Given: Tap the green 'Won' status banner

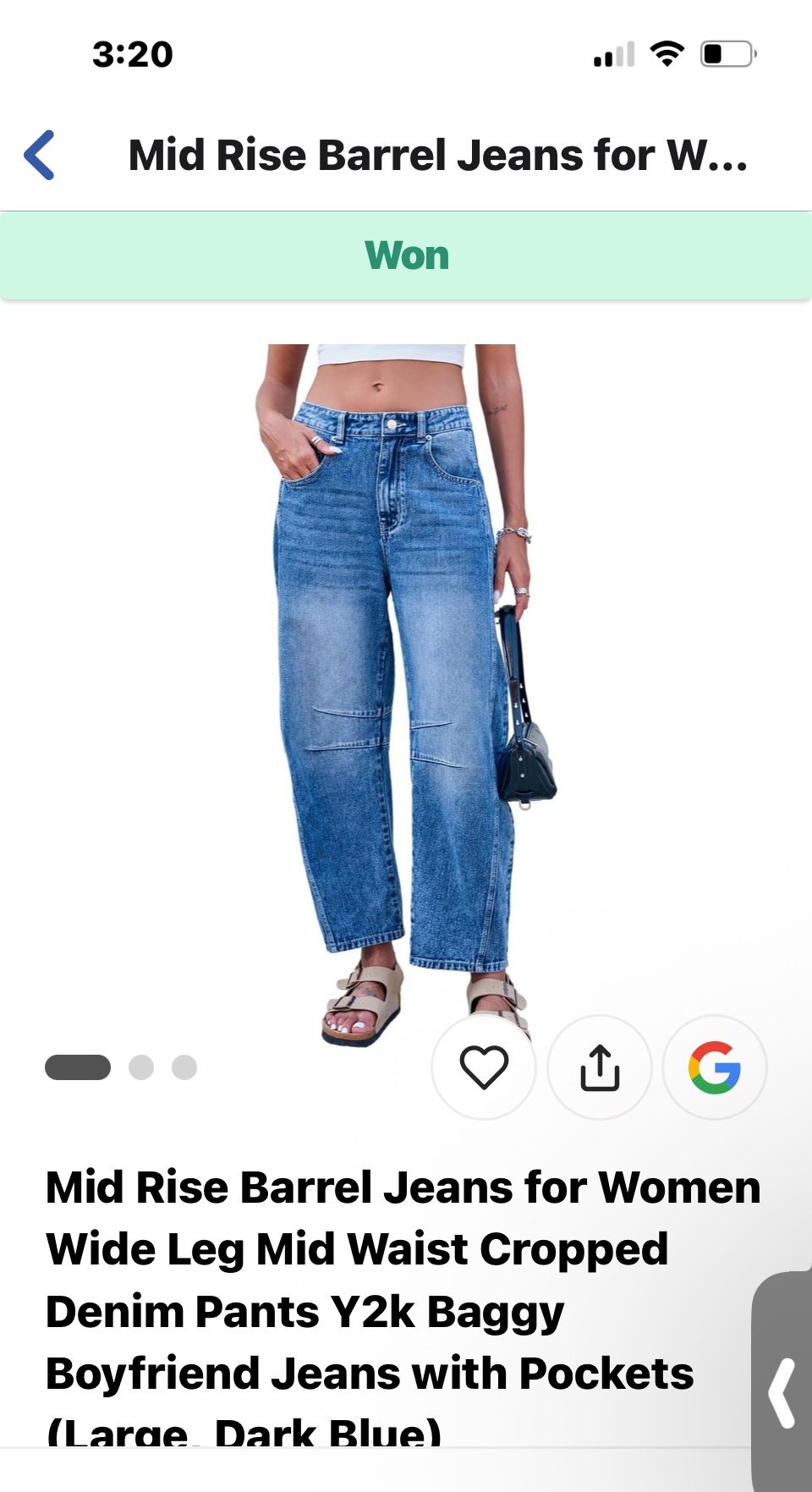Looking at the screenshot, I should pyautogui.click(x=406, y=255).
